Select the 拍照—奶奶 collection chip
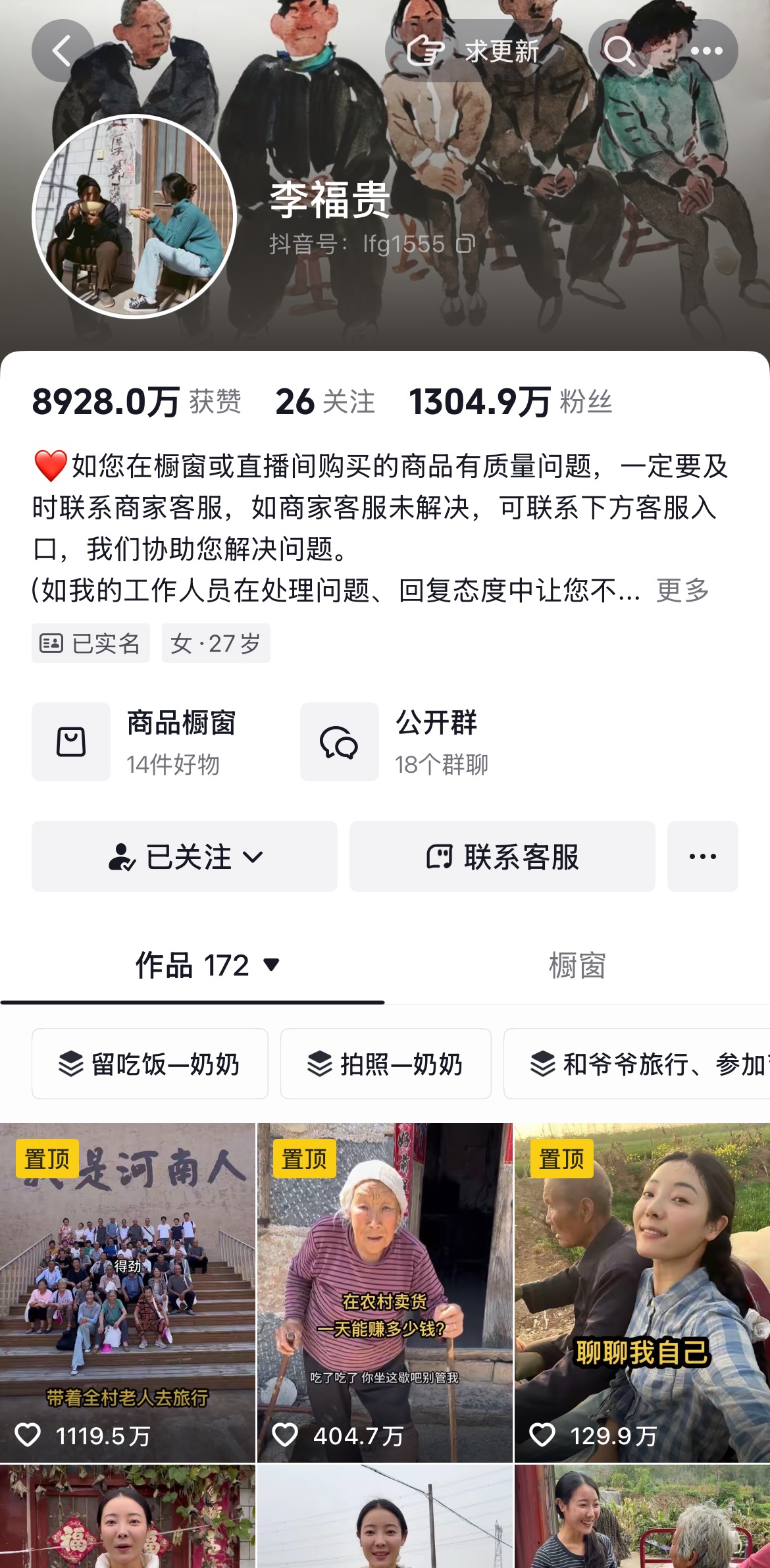This screenshot has height=1568, width=770. pyautogui.click(x=386, y=1064)
